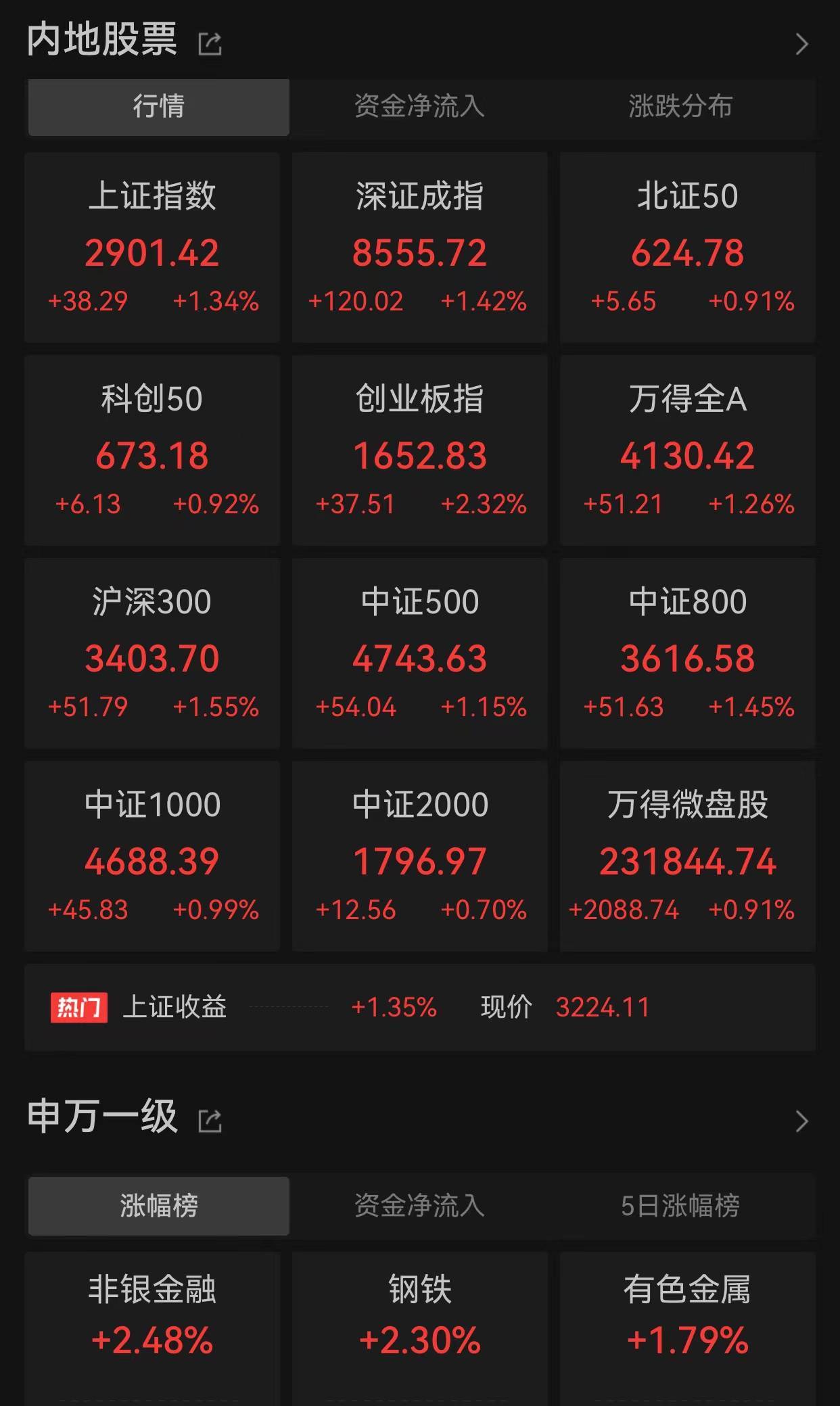The height and width of the screenshot is (1406, 840).
Task: View the 创业板指 index card
Action: pyautogui.click(x=419, y=450)
